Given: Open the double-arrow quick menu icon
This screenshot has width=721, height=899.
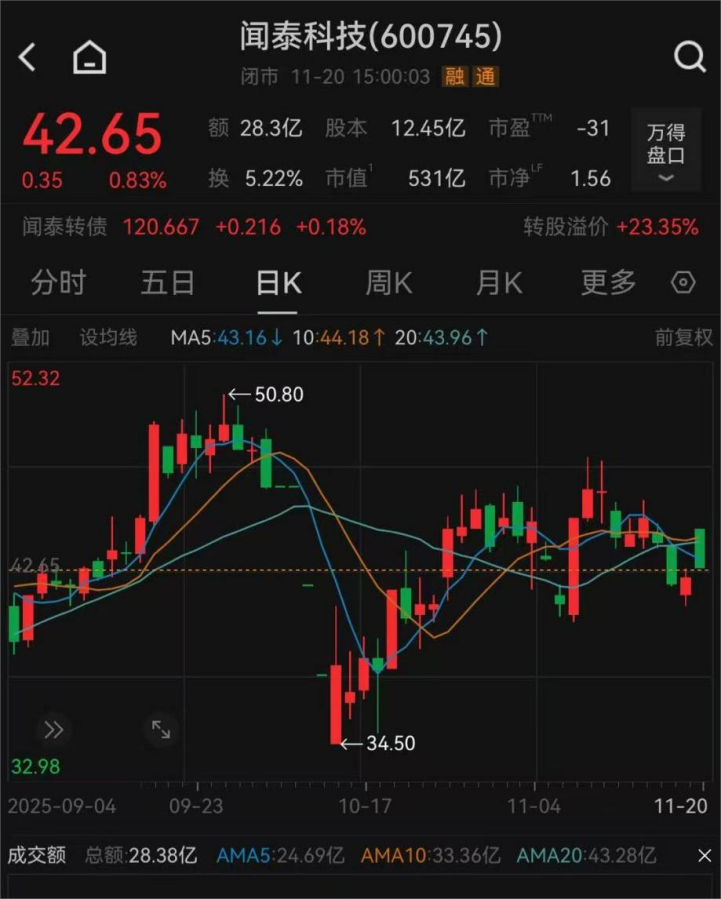Looking at the screenshot, I should click(54, 729).
